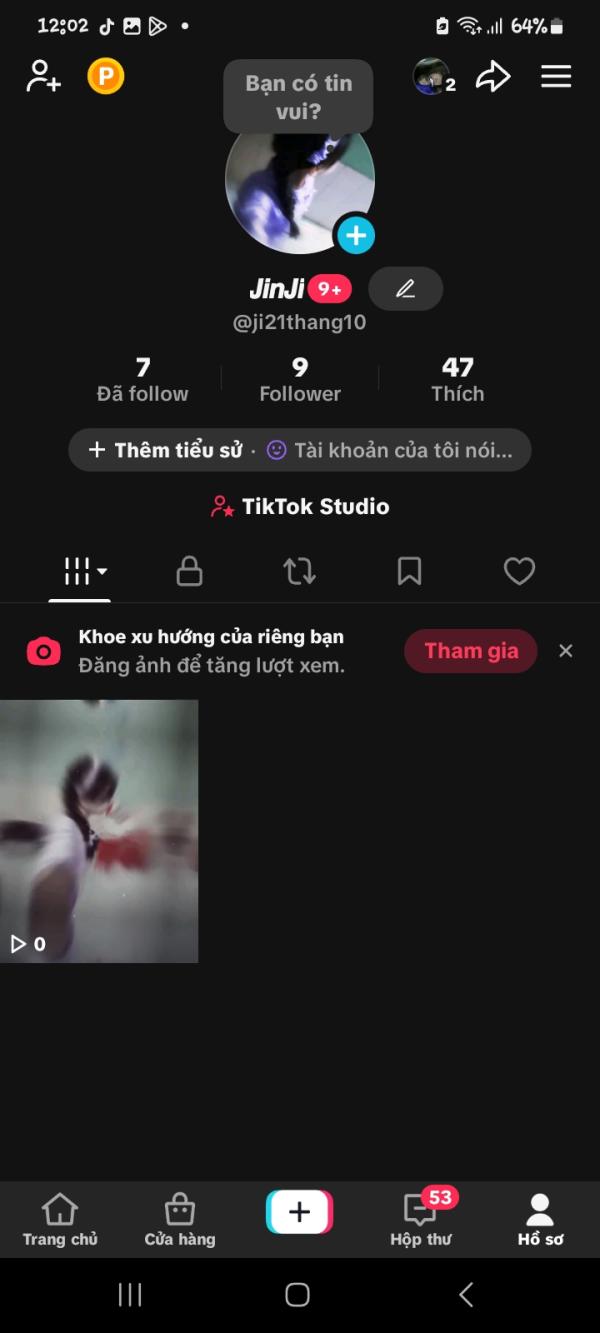Switch to the reposts tab
600x1333 pixels.
click(x=299, y=571)
